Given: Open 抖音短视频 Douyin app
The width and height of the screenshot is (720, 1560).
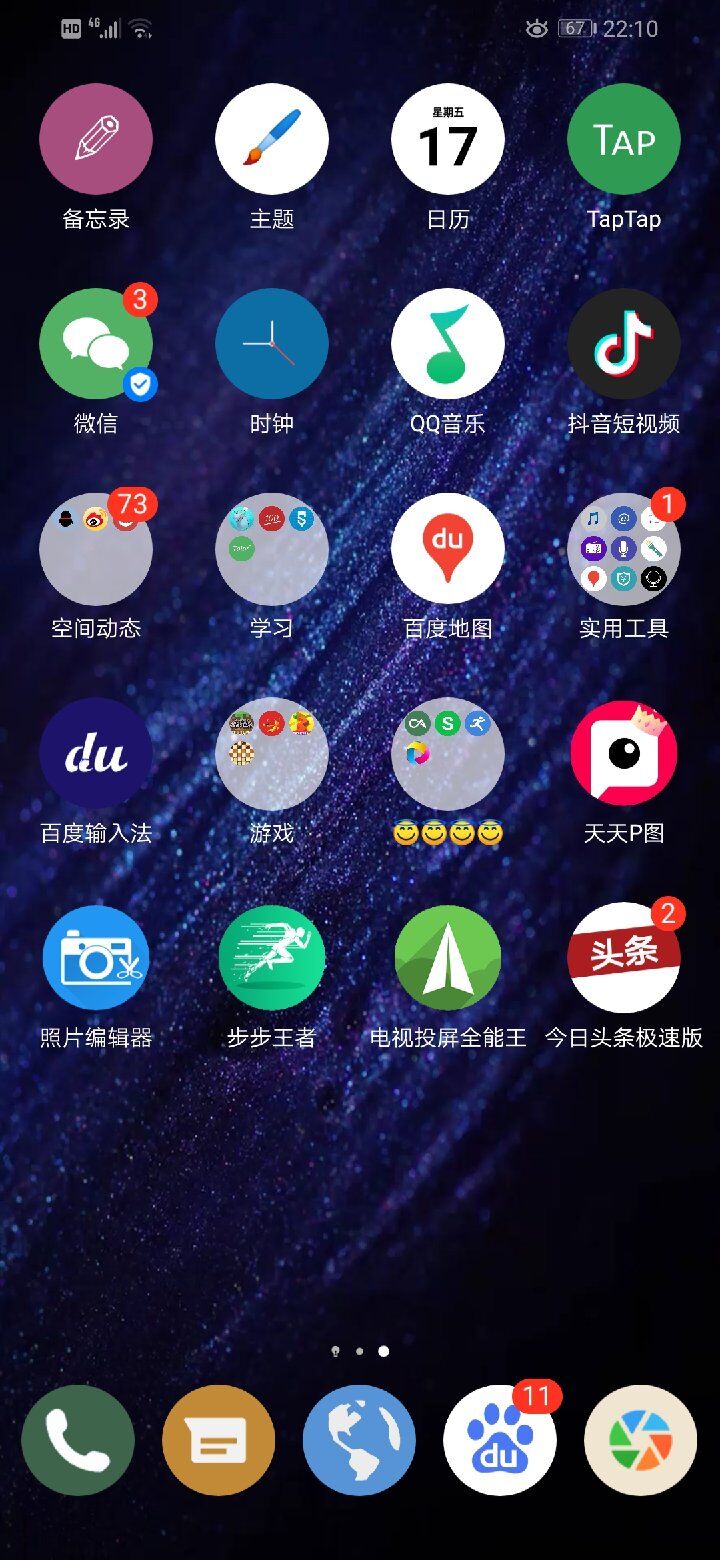Looking at the screenshot, I should click(x=623, y=343).
